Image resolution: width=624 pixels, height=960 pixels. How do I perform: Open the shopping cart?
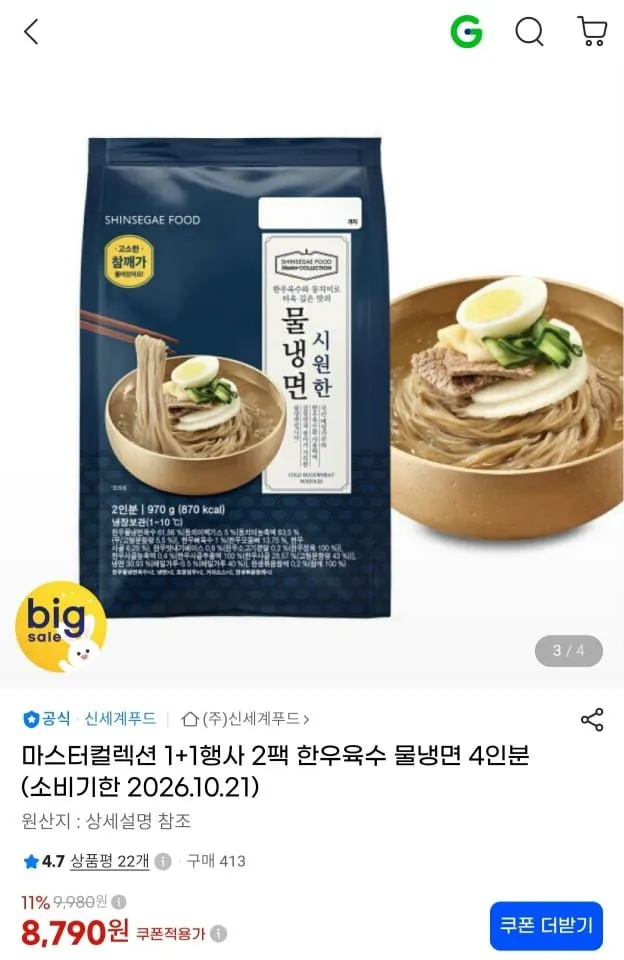(x=592, y=31)
